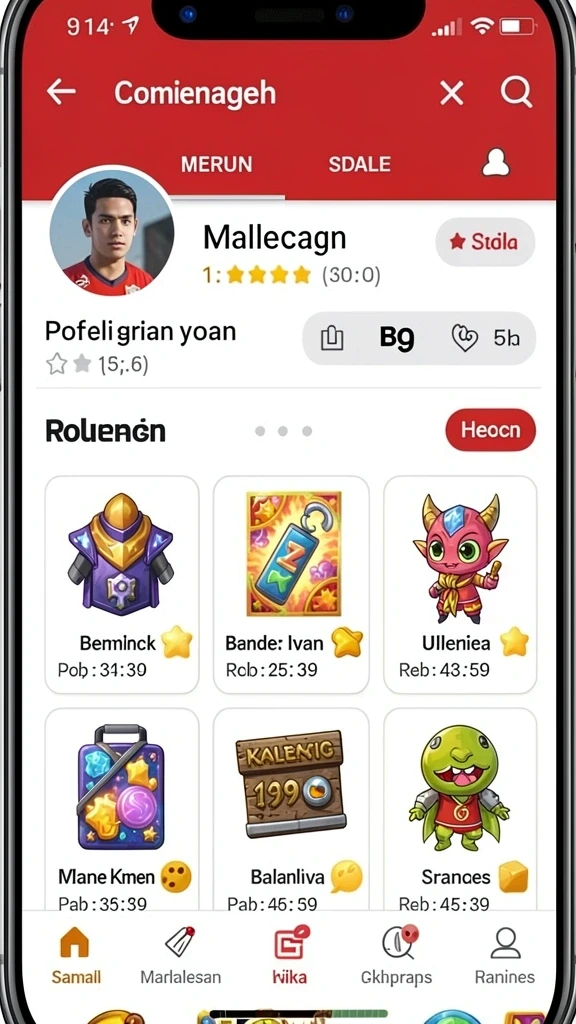Switch to the Ranines profile tab
576x1024 pixels.
[505, 956]
